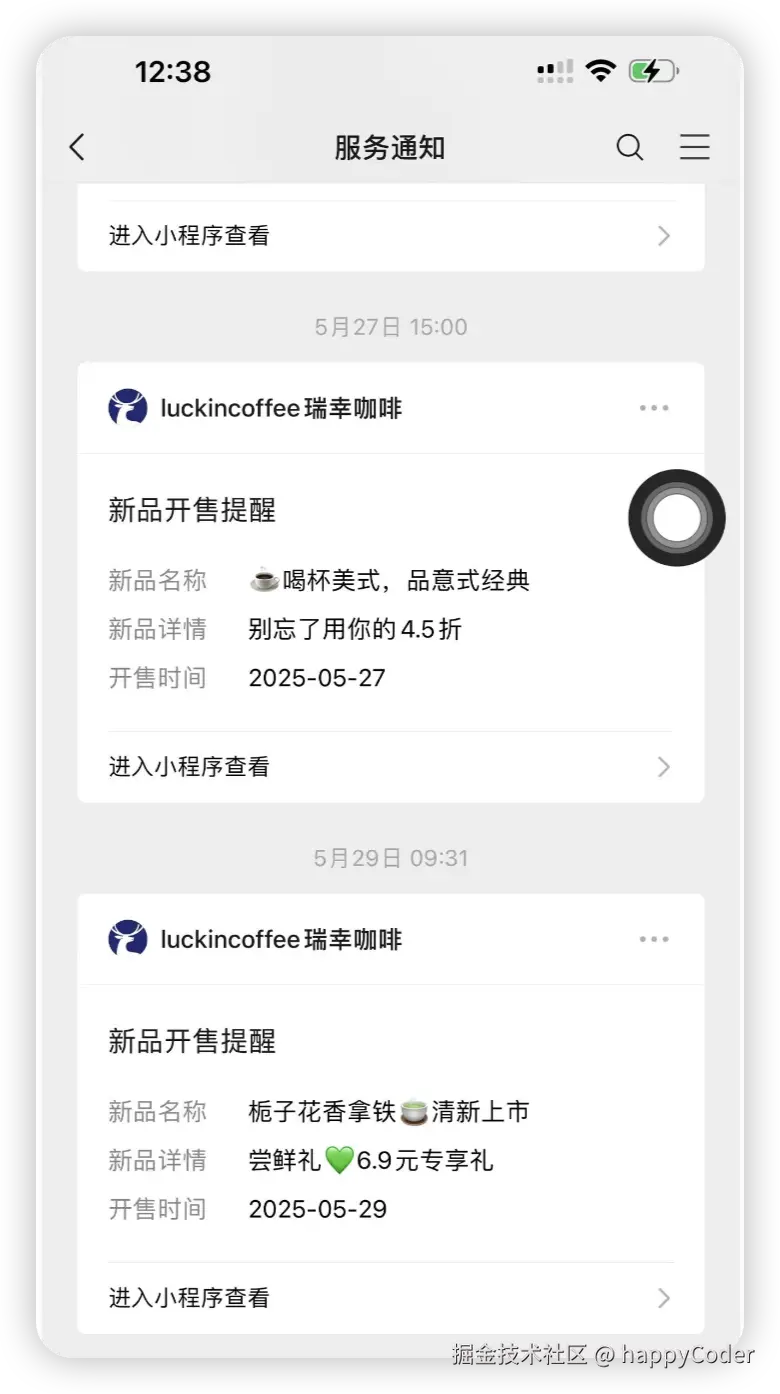The height and width of the screenshot is (1394, 780).
Task: Go back from the 服务通知 page
Action: [x=77, y=148]
